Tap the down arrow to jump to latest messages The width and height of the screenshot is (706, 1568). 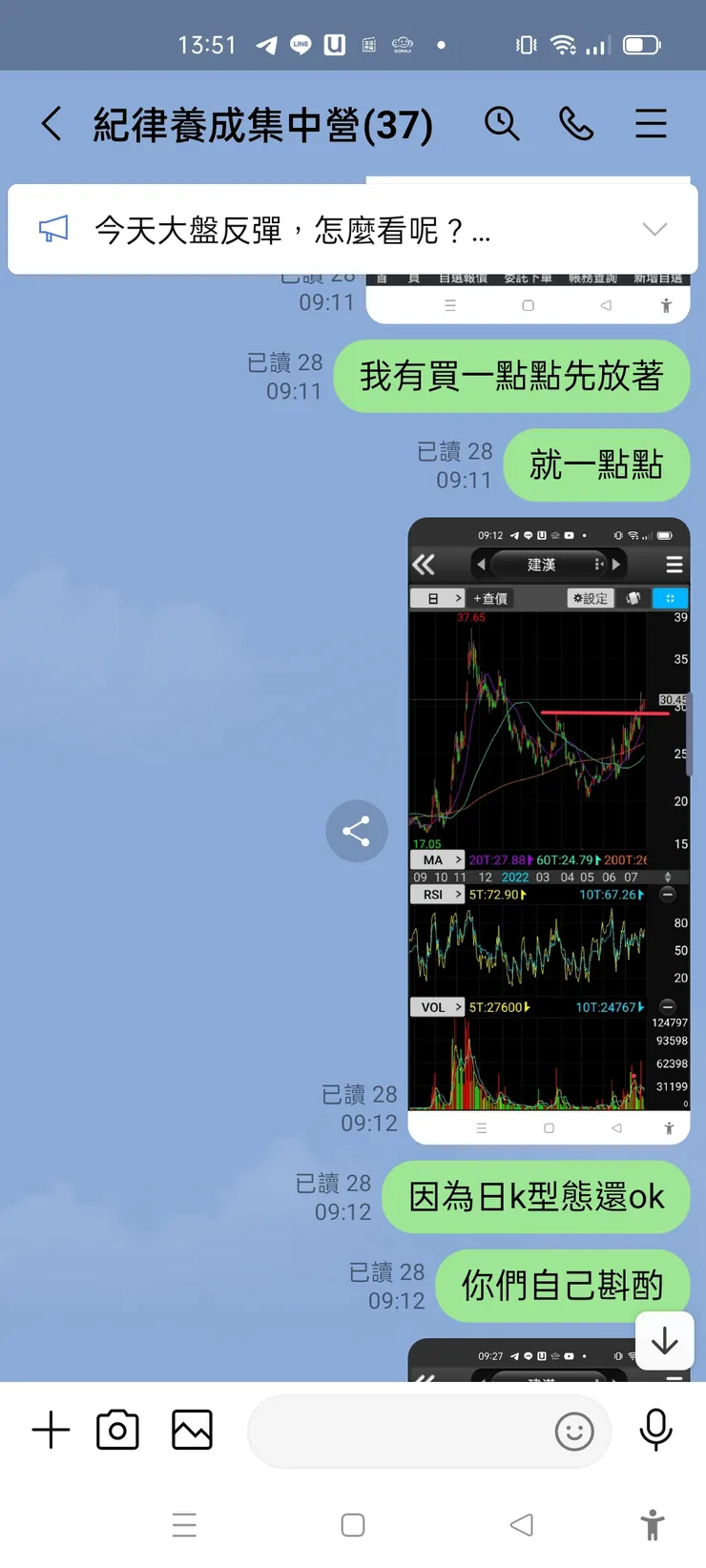[x=664, y=1340]
